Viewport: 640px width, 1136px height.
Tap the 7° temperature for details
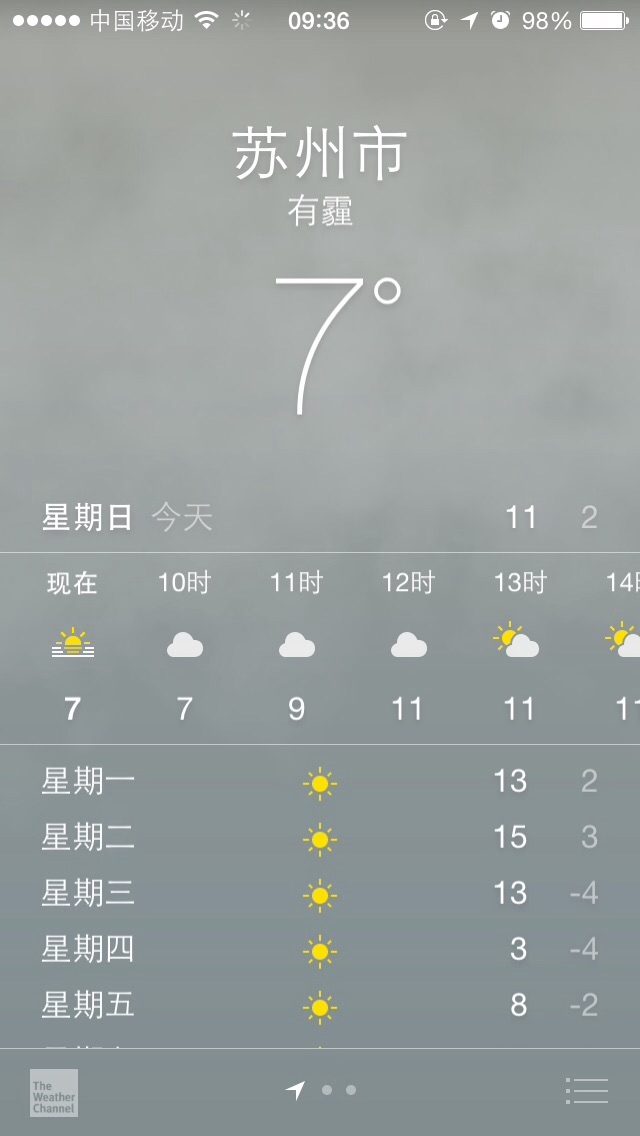pyautogui.click(x=338, y=345)
